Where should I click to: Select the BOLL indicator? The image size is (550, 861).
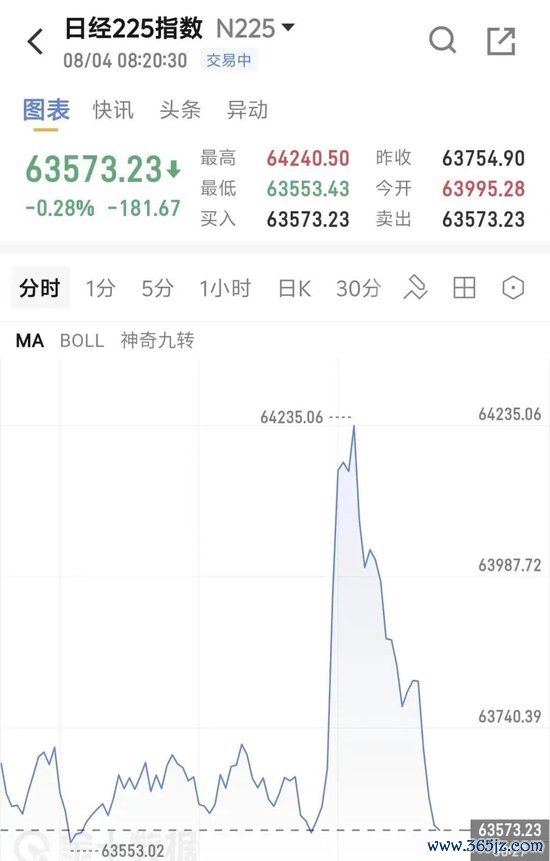(82, 340)
